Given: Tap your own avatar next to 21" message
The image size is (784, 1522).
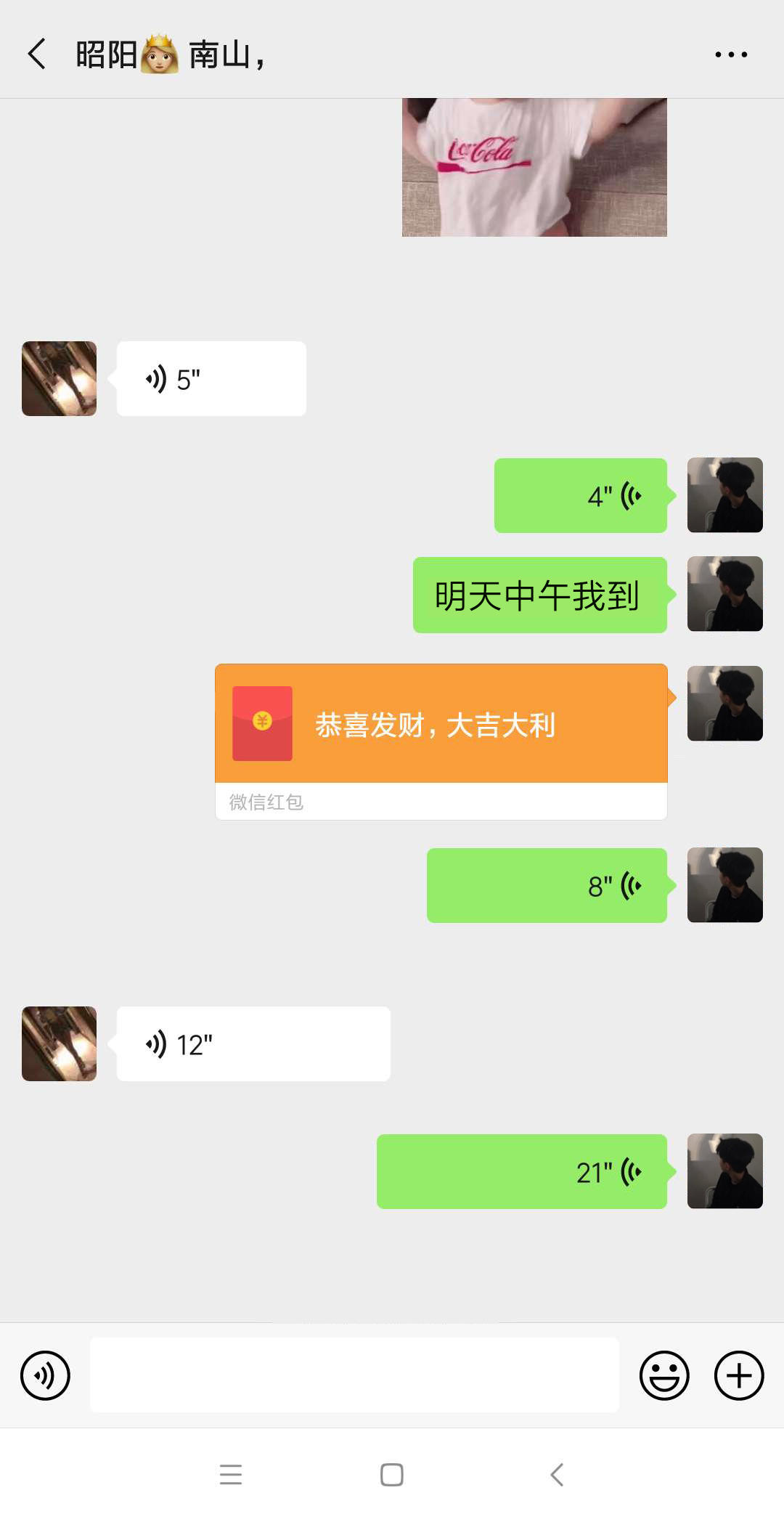Looking at the screenshot, I should coord(724,1171).
